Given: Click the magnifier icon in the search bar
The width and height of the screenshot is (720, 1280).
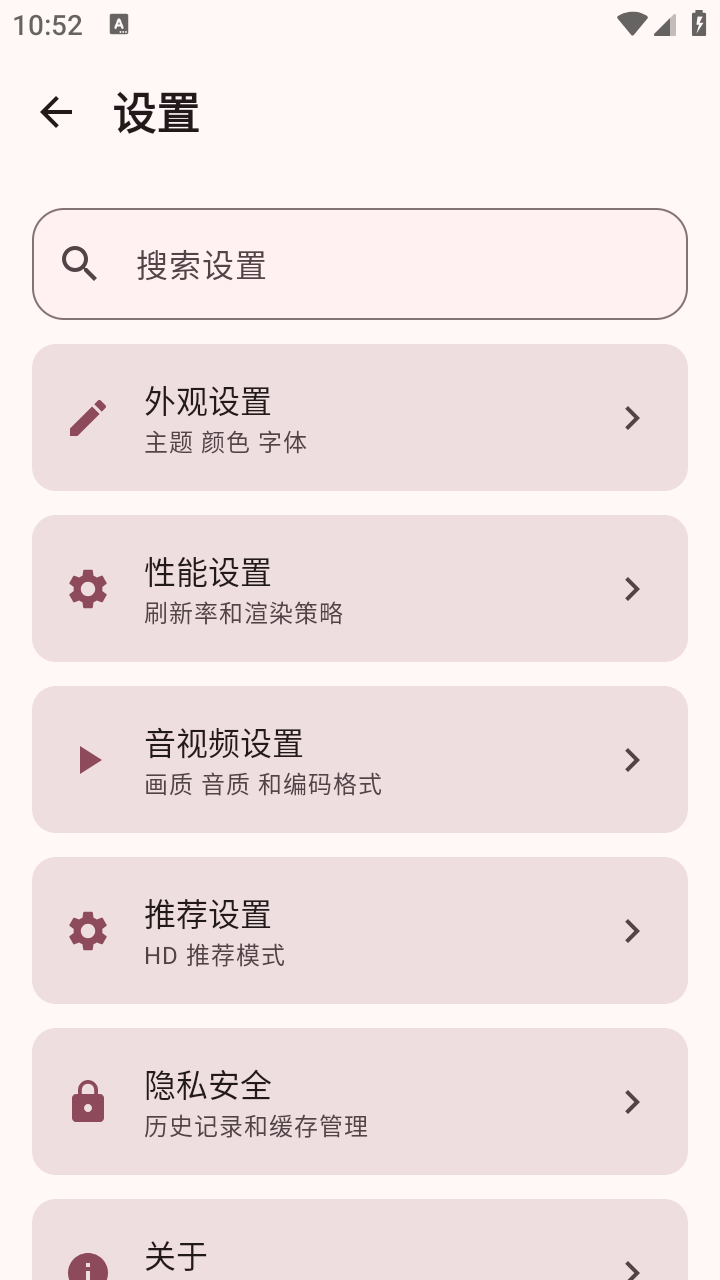Looking at the screenshot, I should (80, 263).
